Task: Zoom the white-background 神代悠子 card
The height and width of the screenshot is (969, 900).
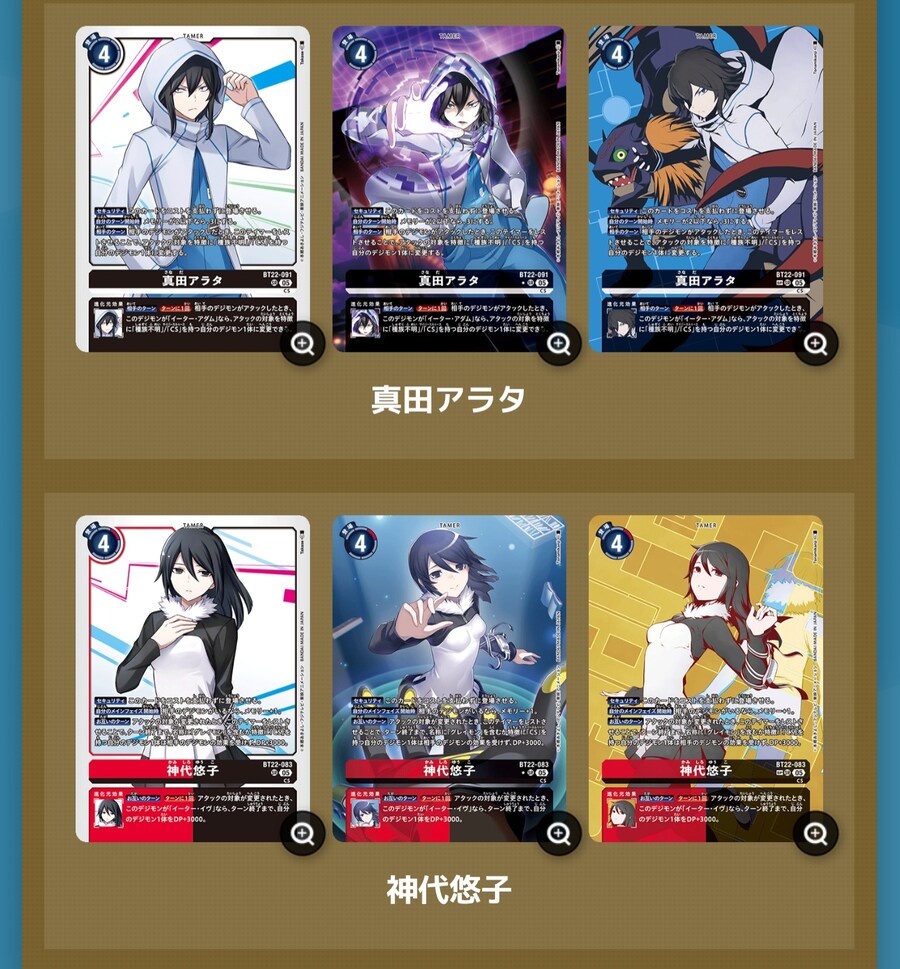Action: (x=303, y=833)
